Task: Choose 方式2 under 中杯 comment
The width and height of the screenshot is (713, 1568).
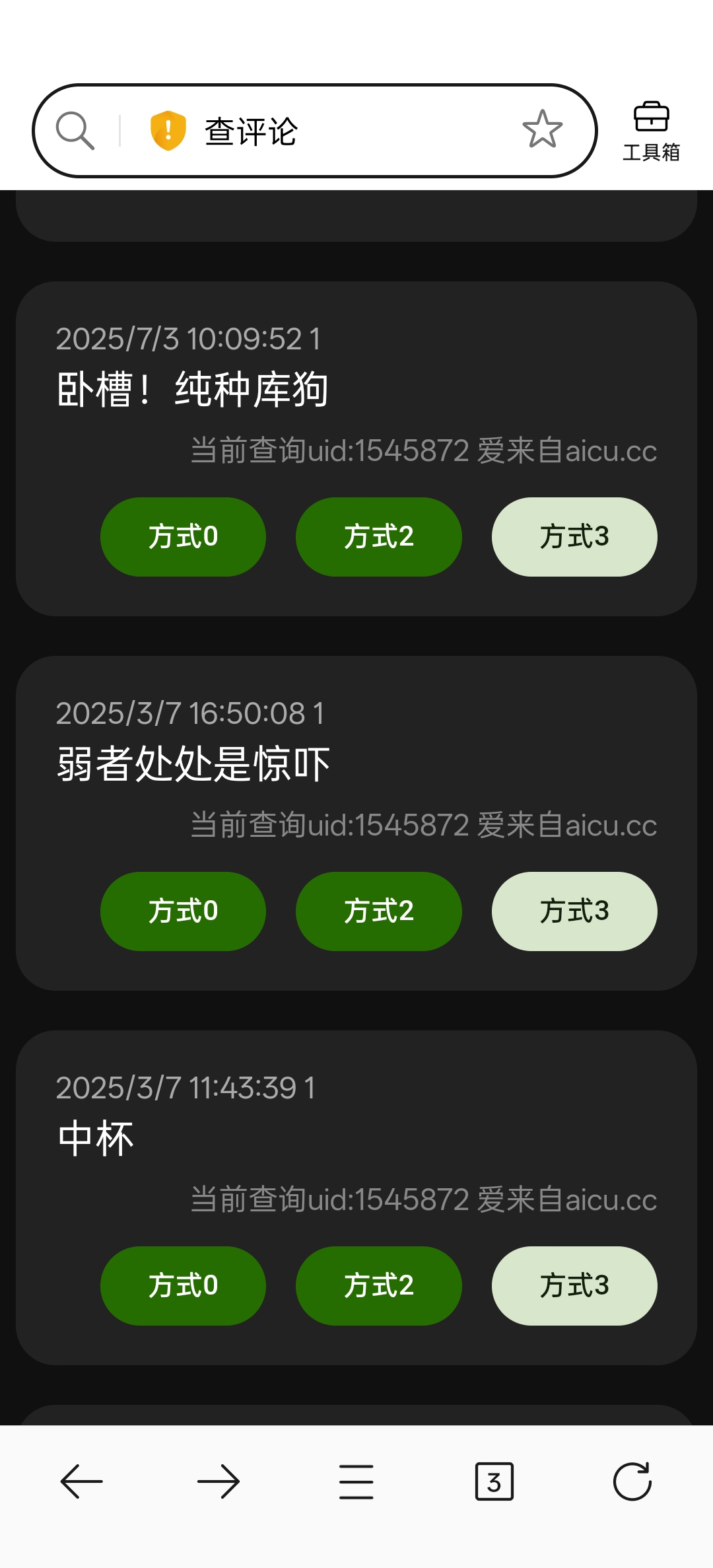Action: point(379,1286)
